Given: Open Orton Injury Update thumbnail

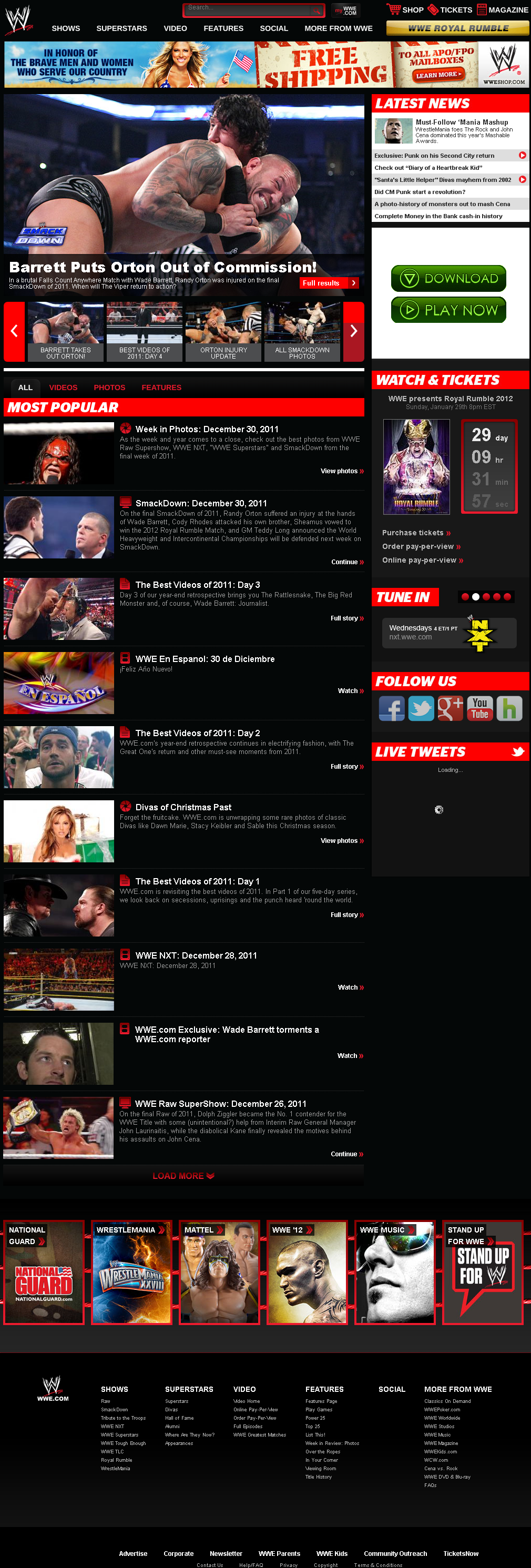Looking at the screenshot, I should point(223,332).
